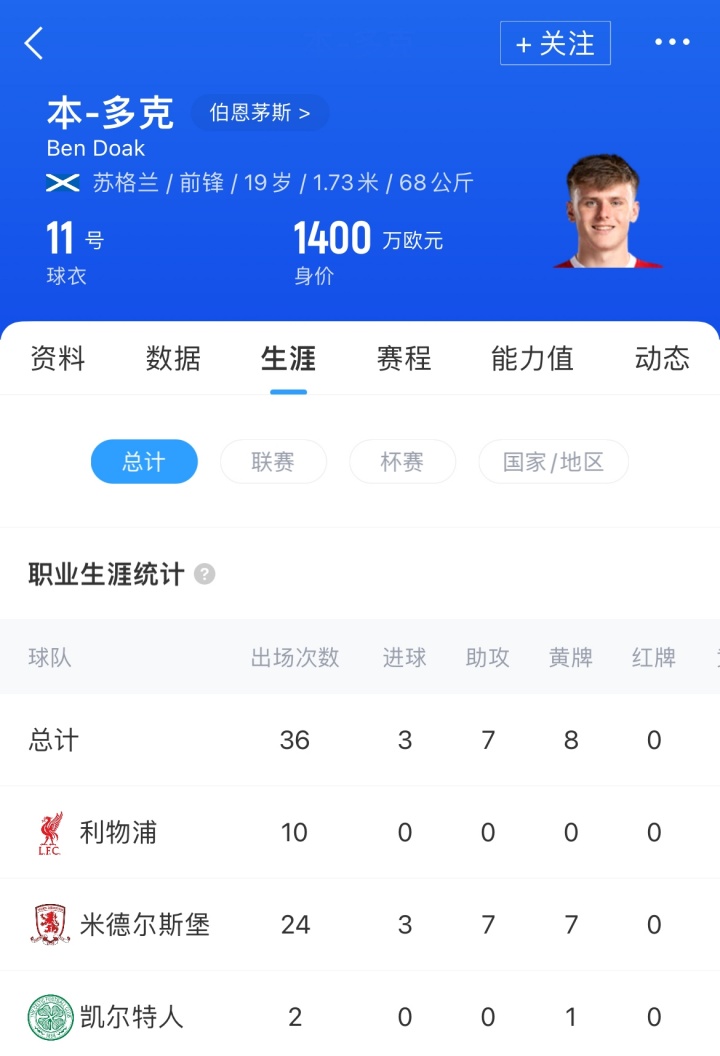Filter career stats by 国家/地区
The width and height of the screenshot is (720, 1056).
(x=553, y=462)
